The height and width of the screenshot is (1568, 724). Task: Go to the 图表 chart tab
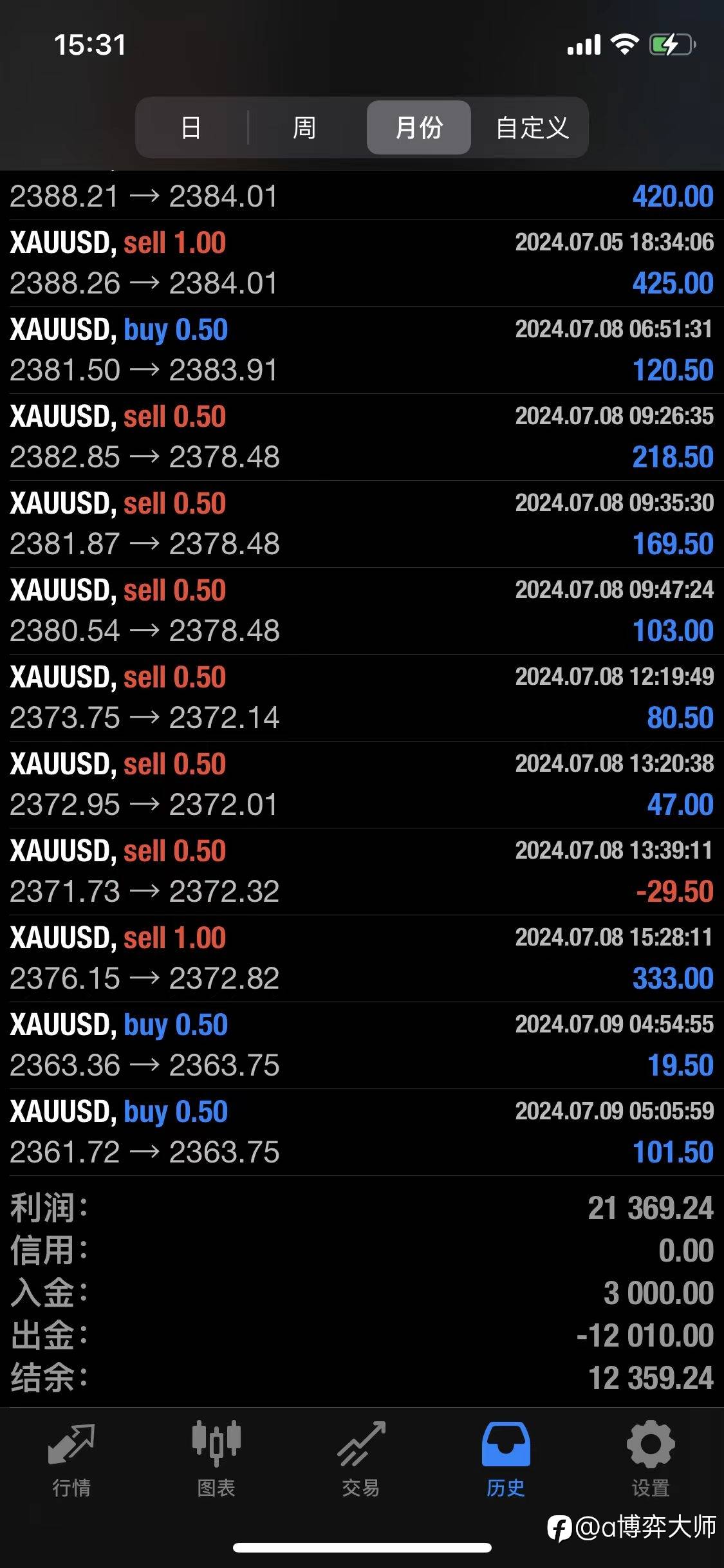click(216, 1459)
